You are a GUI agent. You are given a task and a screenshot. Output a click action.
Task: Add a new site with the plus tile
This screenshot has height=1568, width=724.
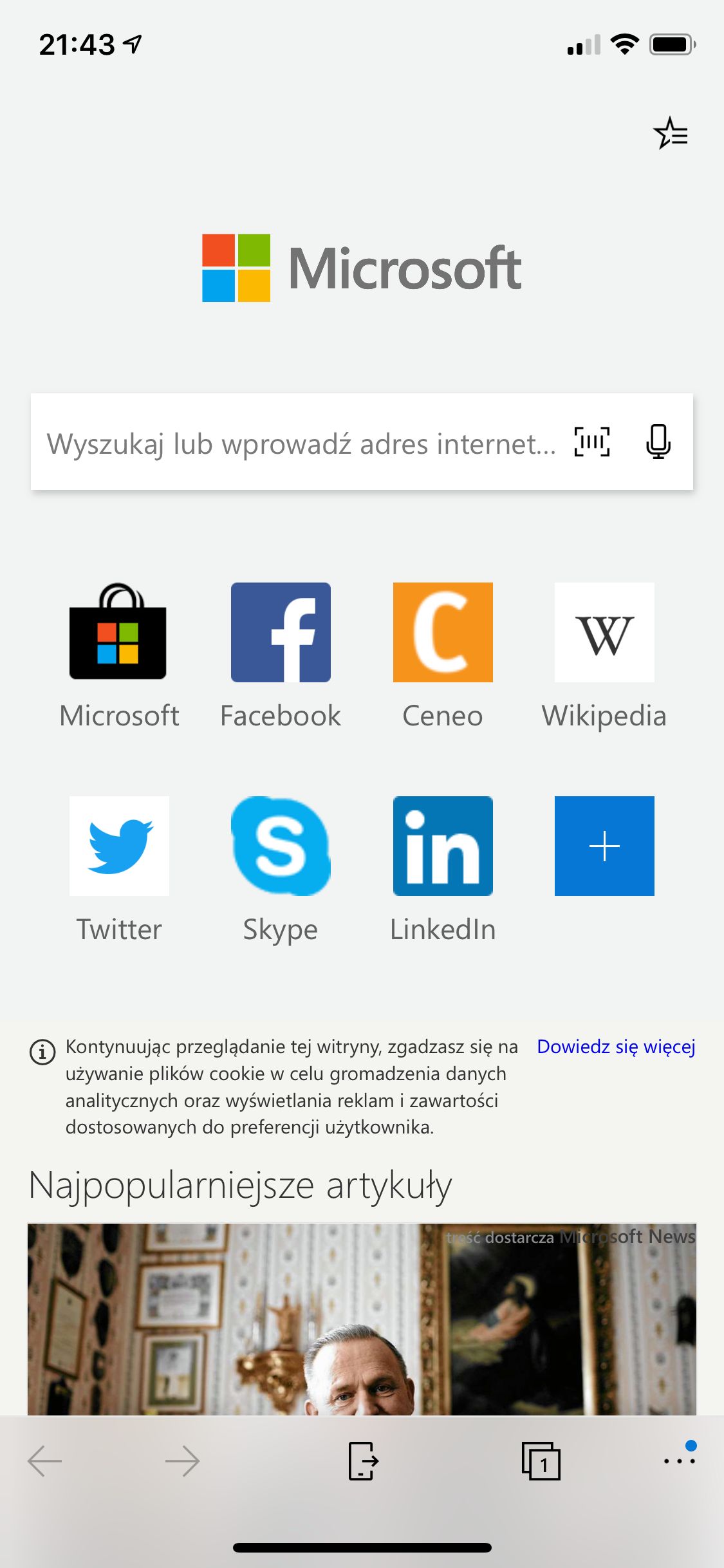tap(604, 846)
